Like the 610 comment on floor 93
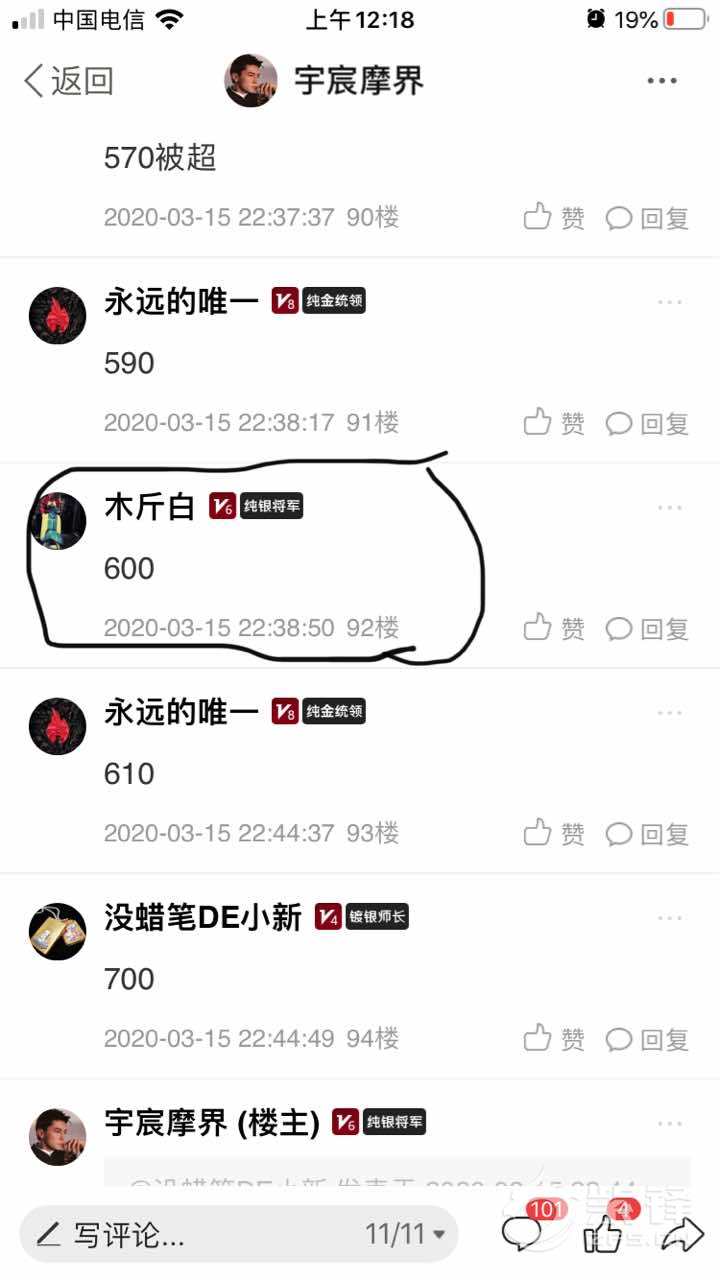 554,833
